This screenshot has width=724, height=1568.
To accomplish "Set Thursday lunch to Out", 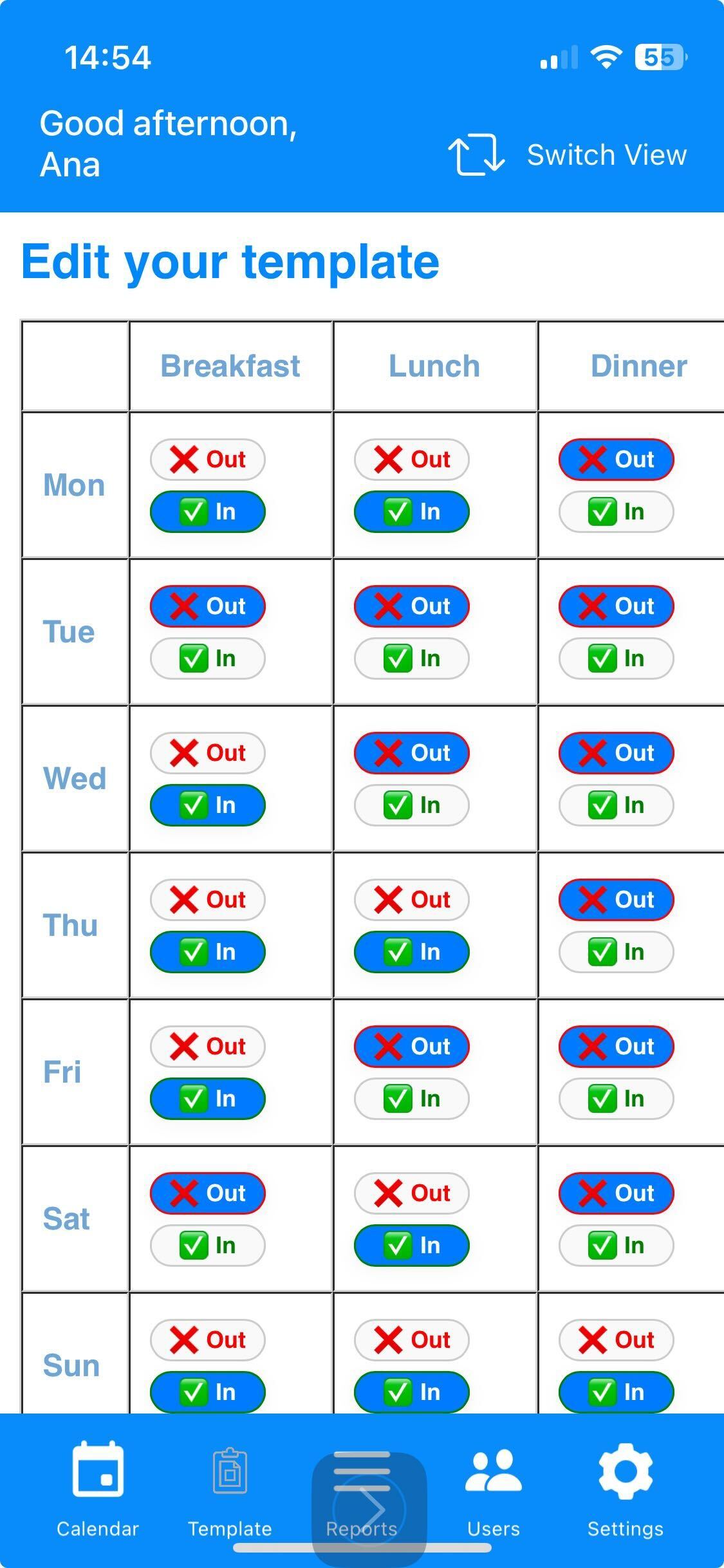I will (411, 900).
